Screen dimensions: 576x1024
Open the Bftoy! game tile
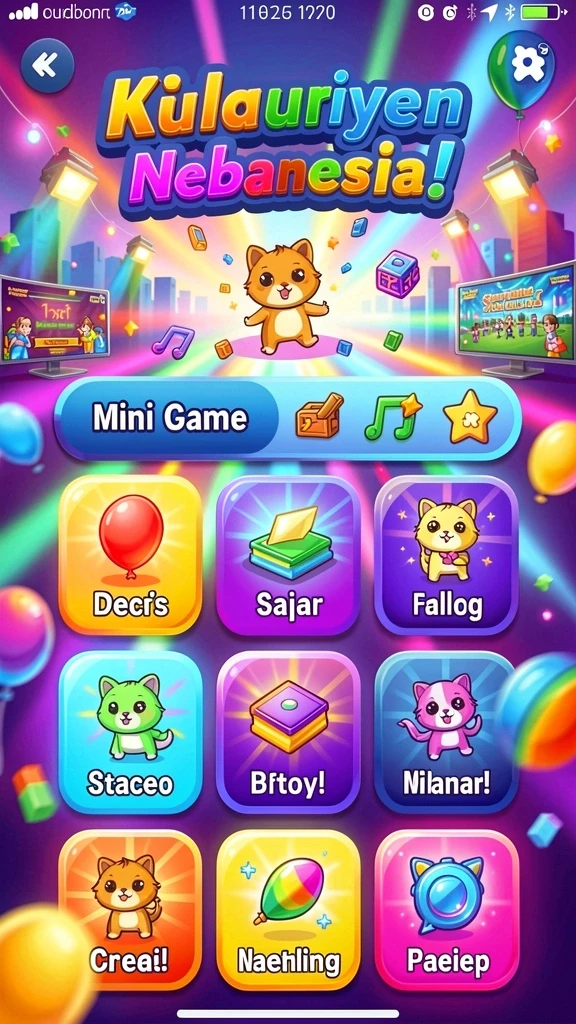pos(288,732)
